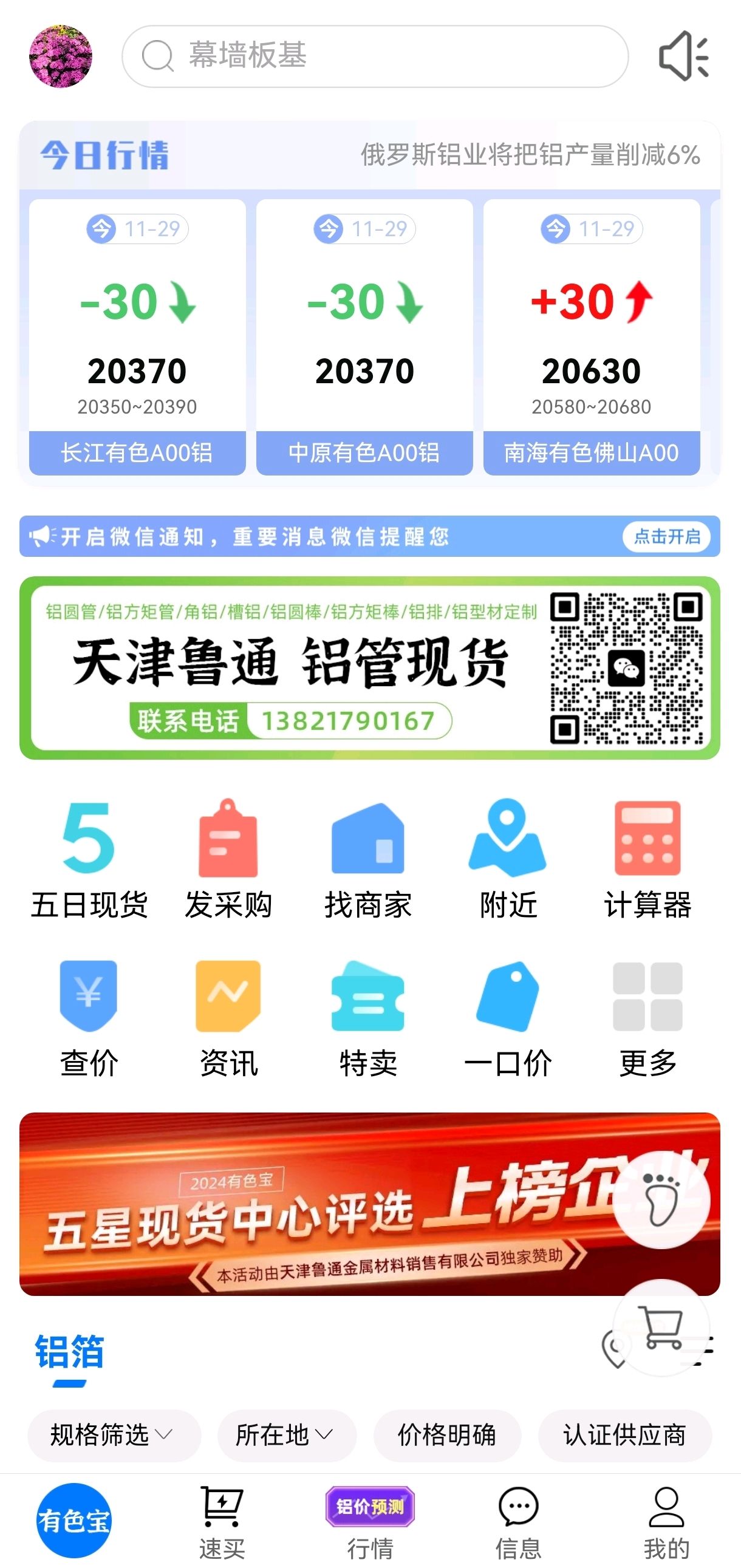This screenshot has height=1568, width=741.
Task: Select the 认证供应商 filter chip
Action: click(x=625, y=1434)
